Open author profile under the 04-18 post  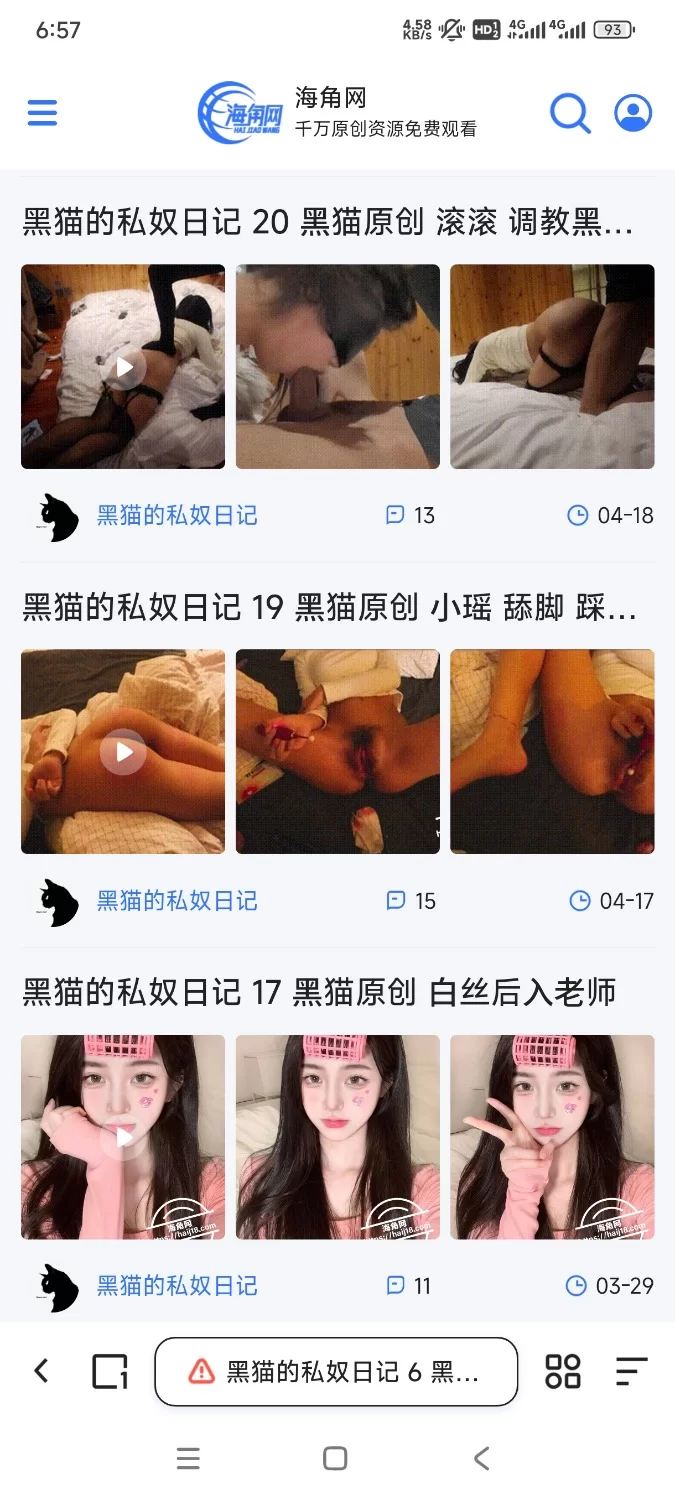(x=176, y=516)
